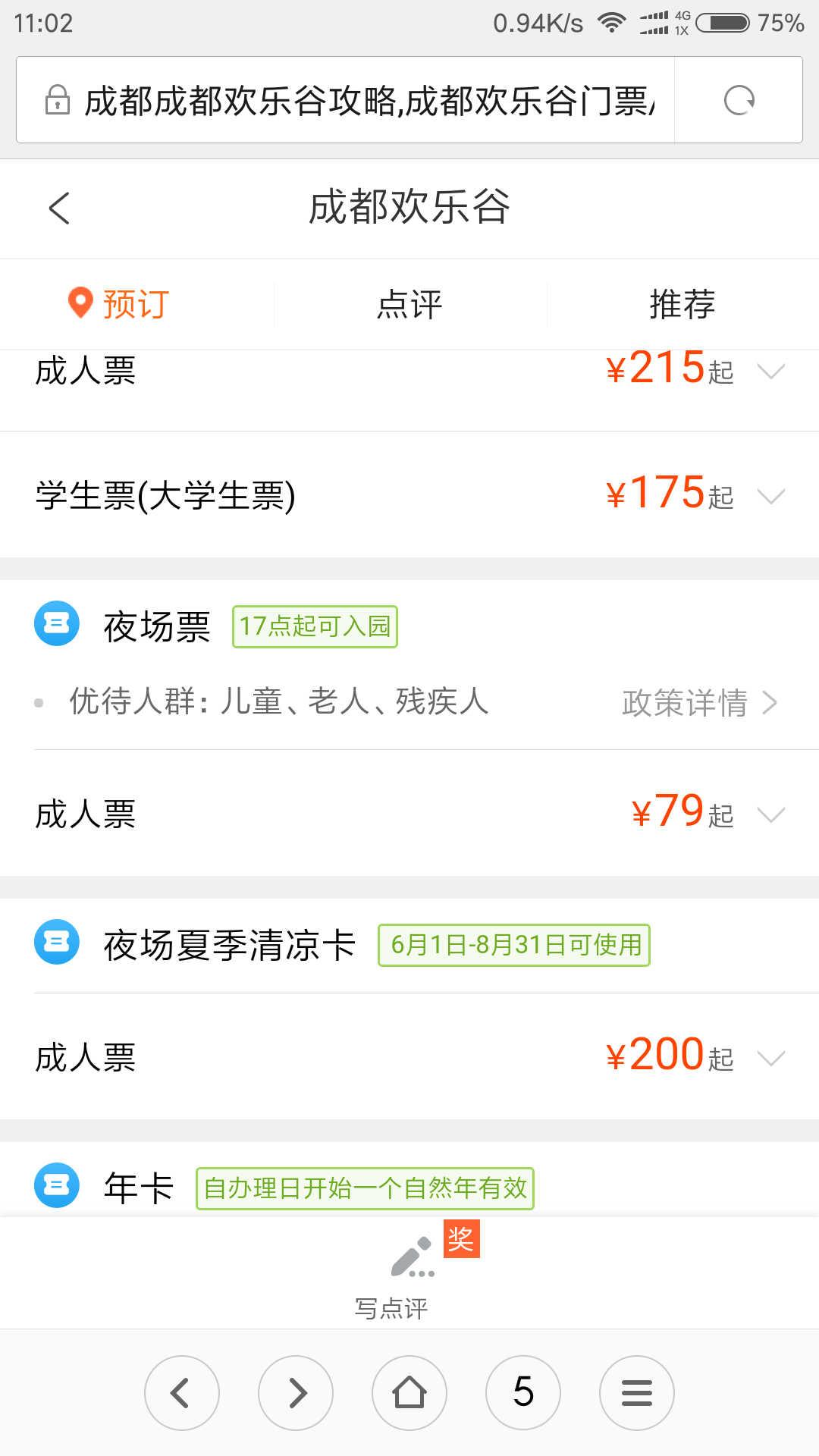Expand the ¥79 夜场票 成人票 row
Image resolution: width=819 pixels, height=1456 pixels.
770,815
